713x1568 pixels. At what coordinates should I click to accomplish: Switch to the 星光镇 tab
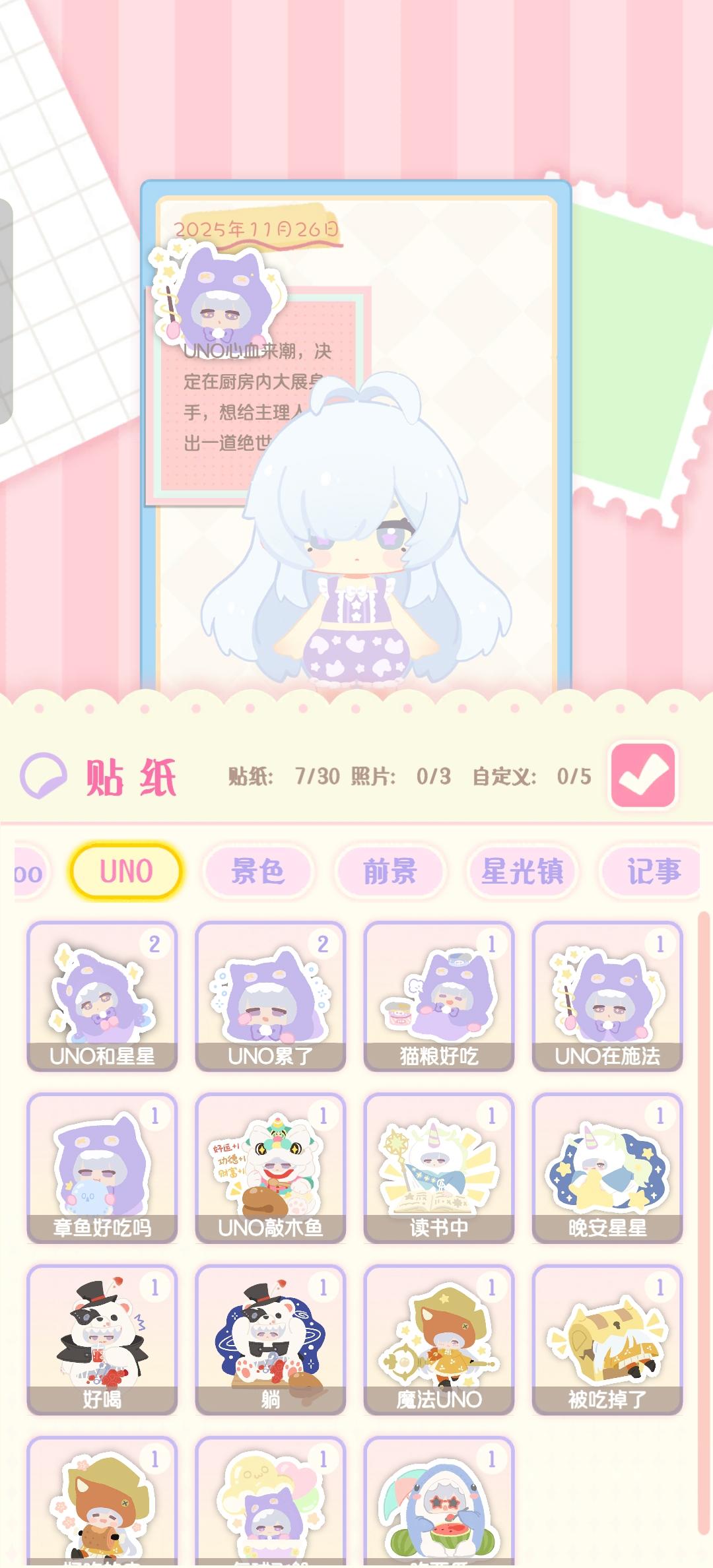pos(522,872)
